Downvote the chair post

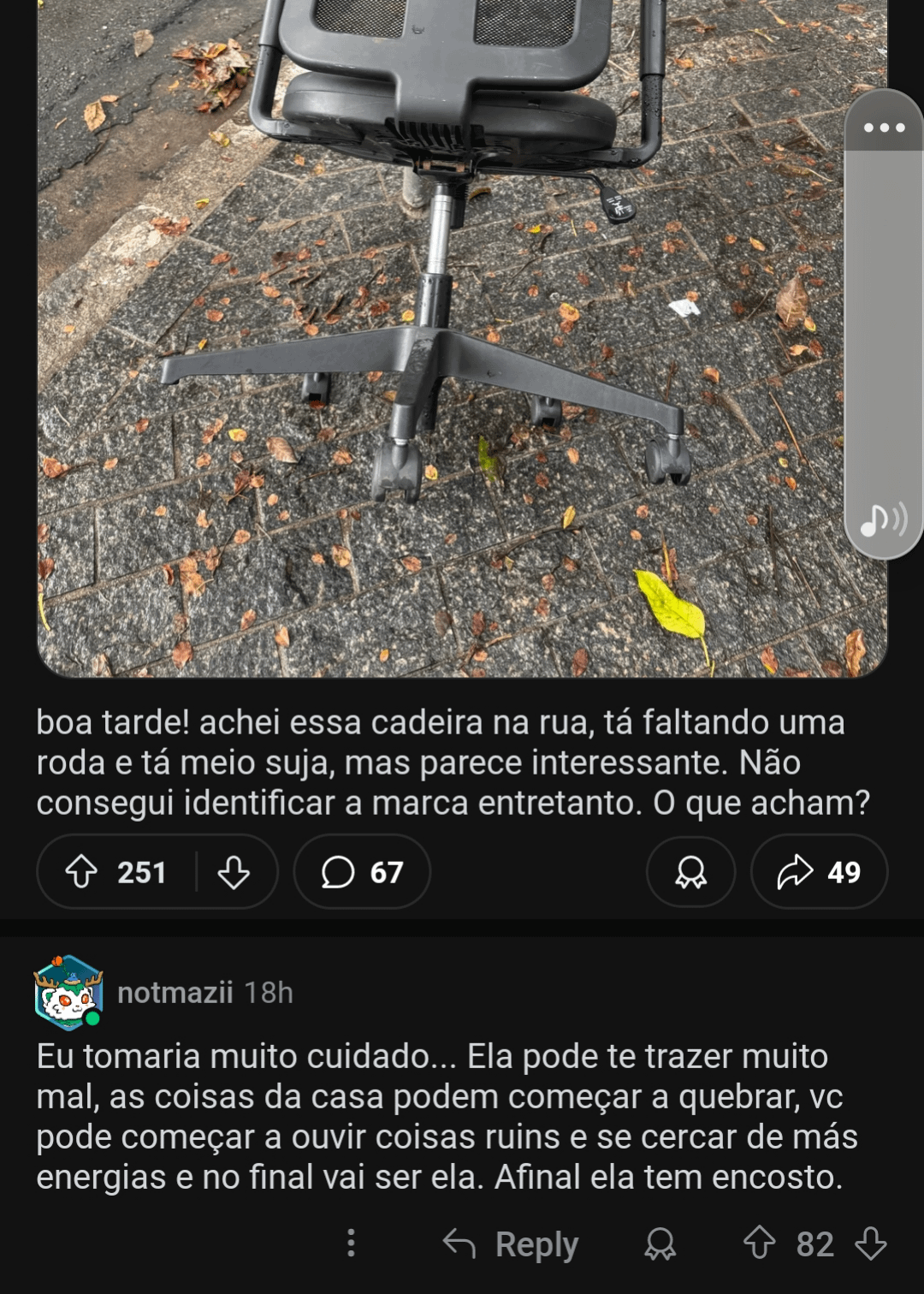(x=233, y=872)
